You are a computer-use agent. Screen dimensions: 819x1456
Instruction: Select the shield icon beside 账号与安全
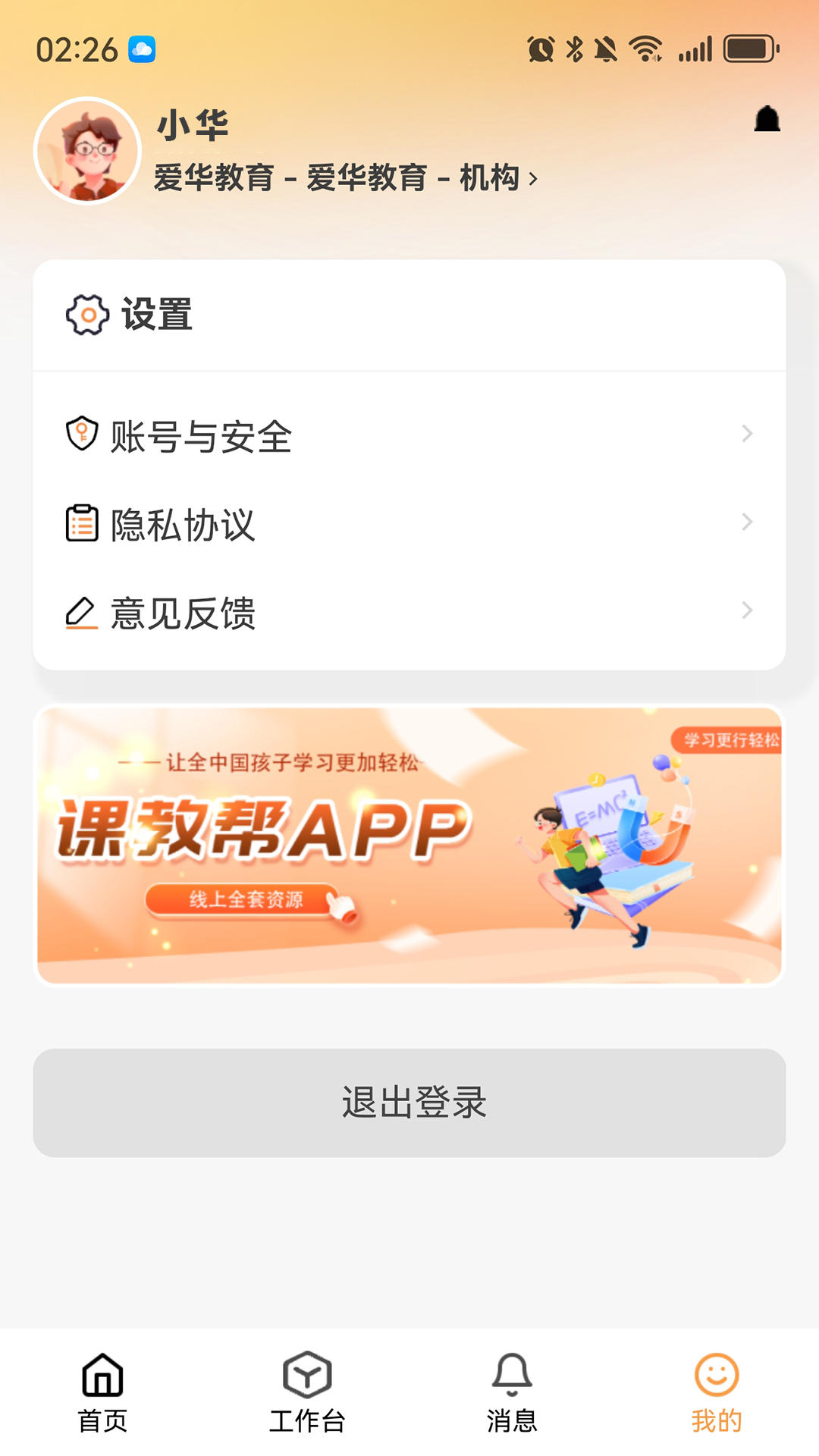point(81,434)
